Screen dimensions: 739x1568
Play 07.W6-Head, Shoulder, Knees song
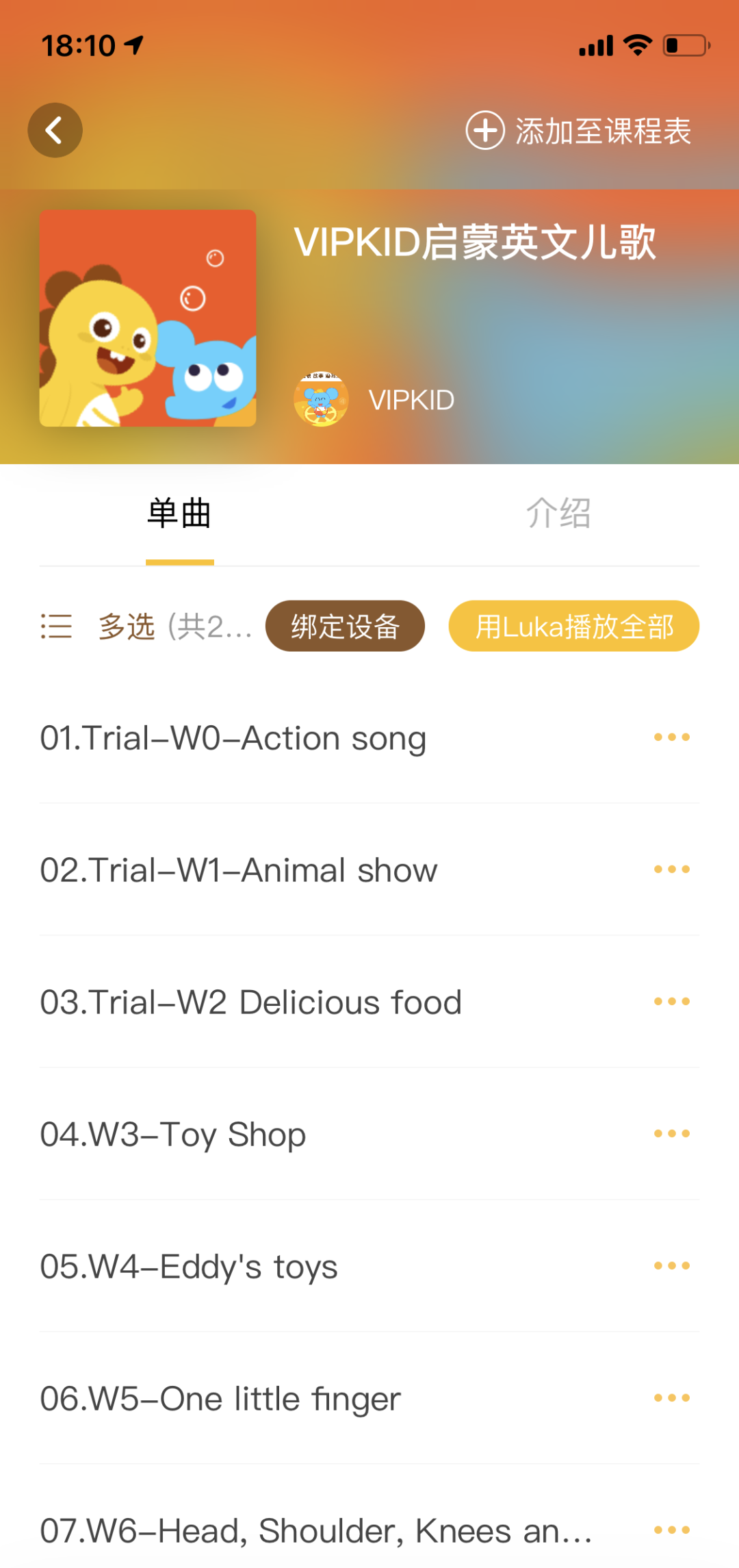pyautogui.click(x=316, y=1531)
